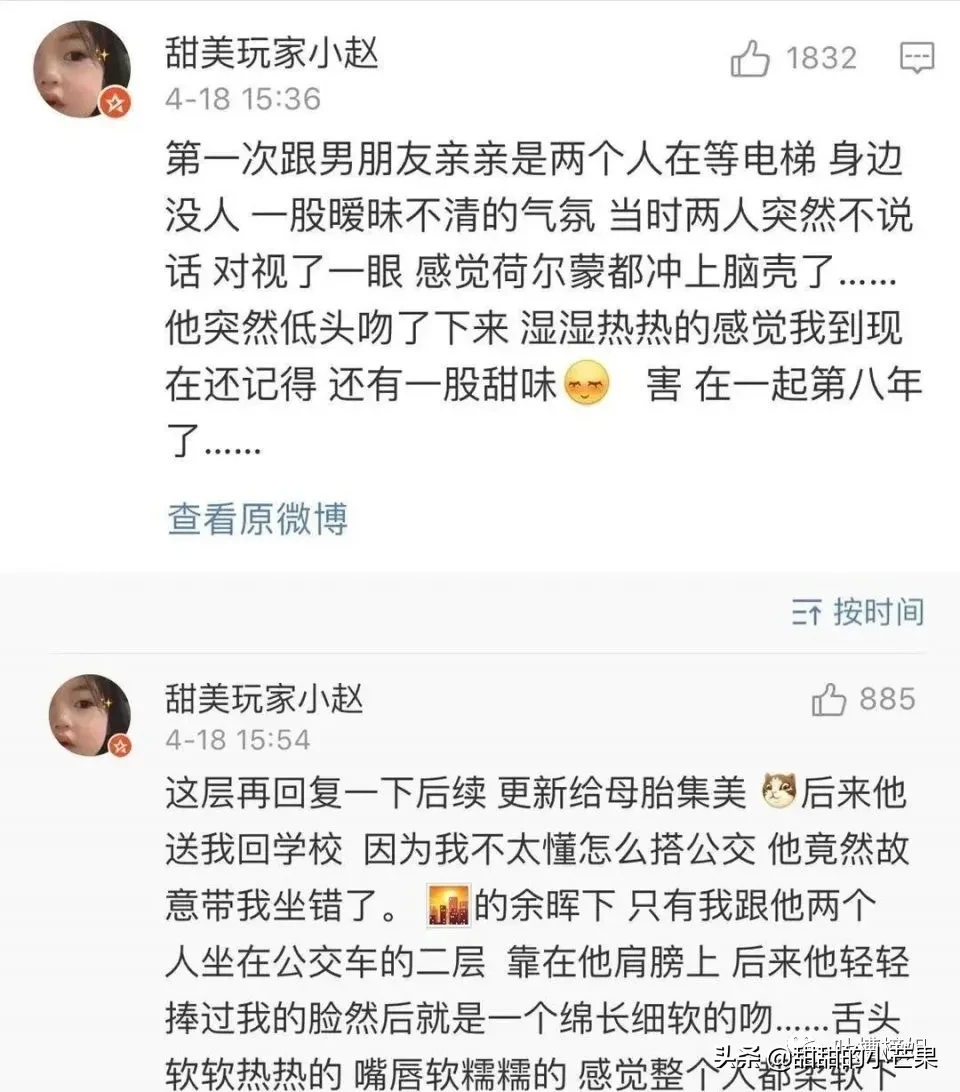This screenshot has height=1092, width=960.
Task: Like the 4-18 15:54 reply with 885 likes
Action: tap(829, 699)
